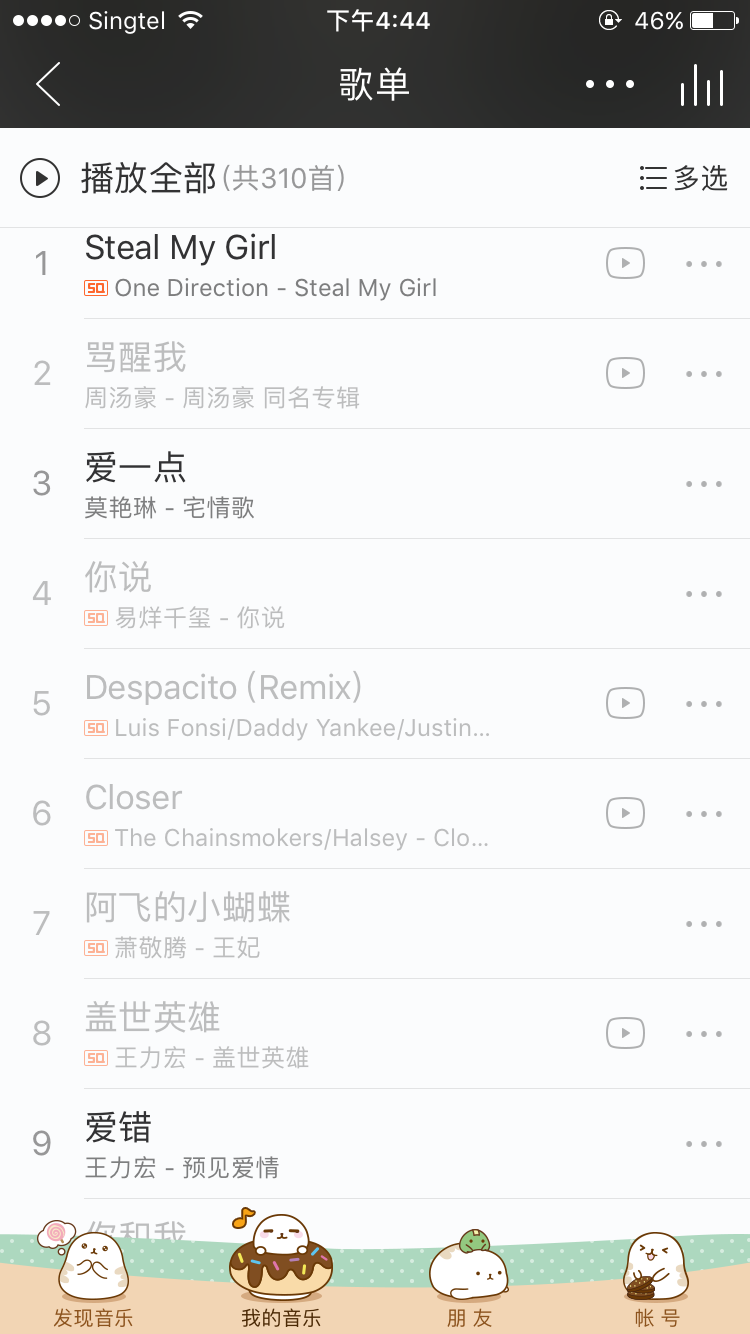Play the song Steal My Girl
Viewport: 750px width, 1334px height.
300,264
